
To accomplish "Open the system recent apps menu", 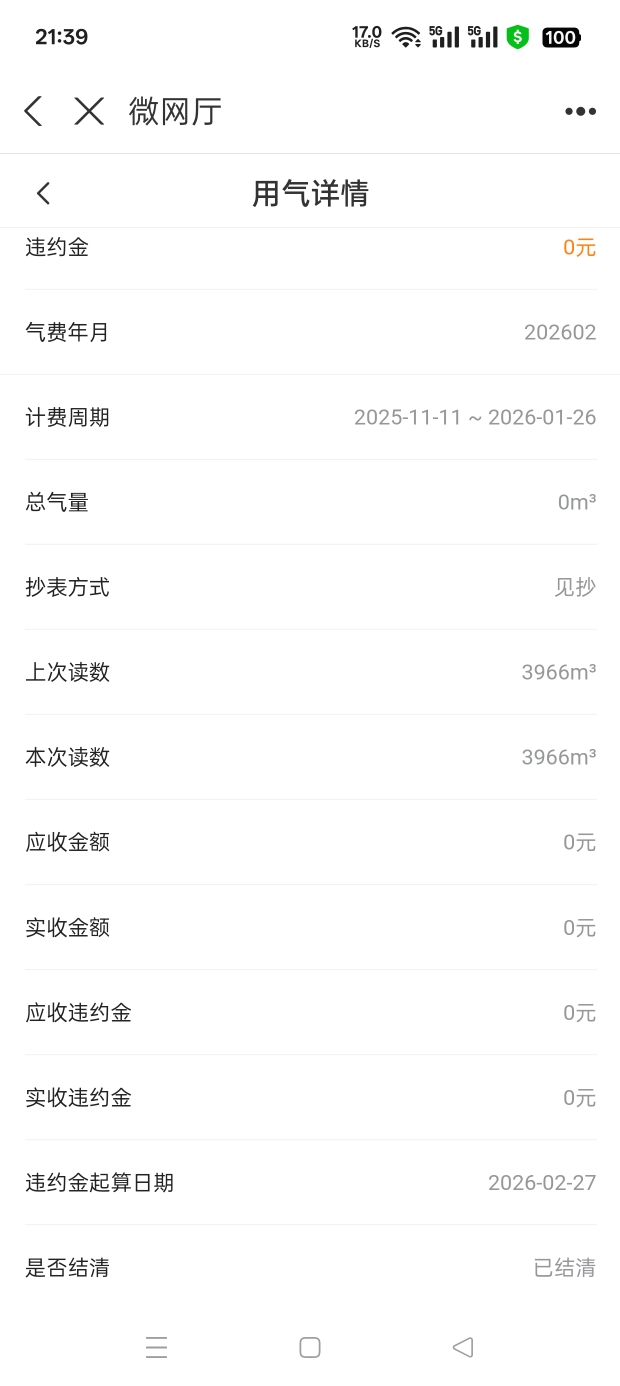I will 156,1347.
